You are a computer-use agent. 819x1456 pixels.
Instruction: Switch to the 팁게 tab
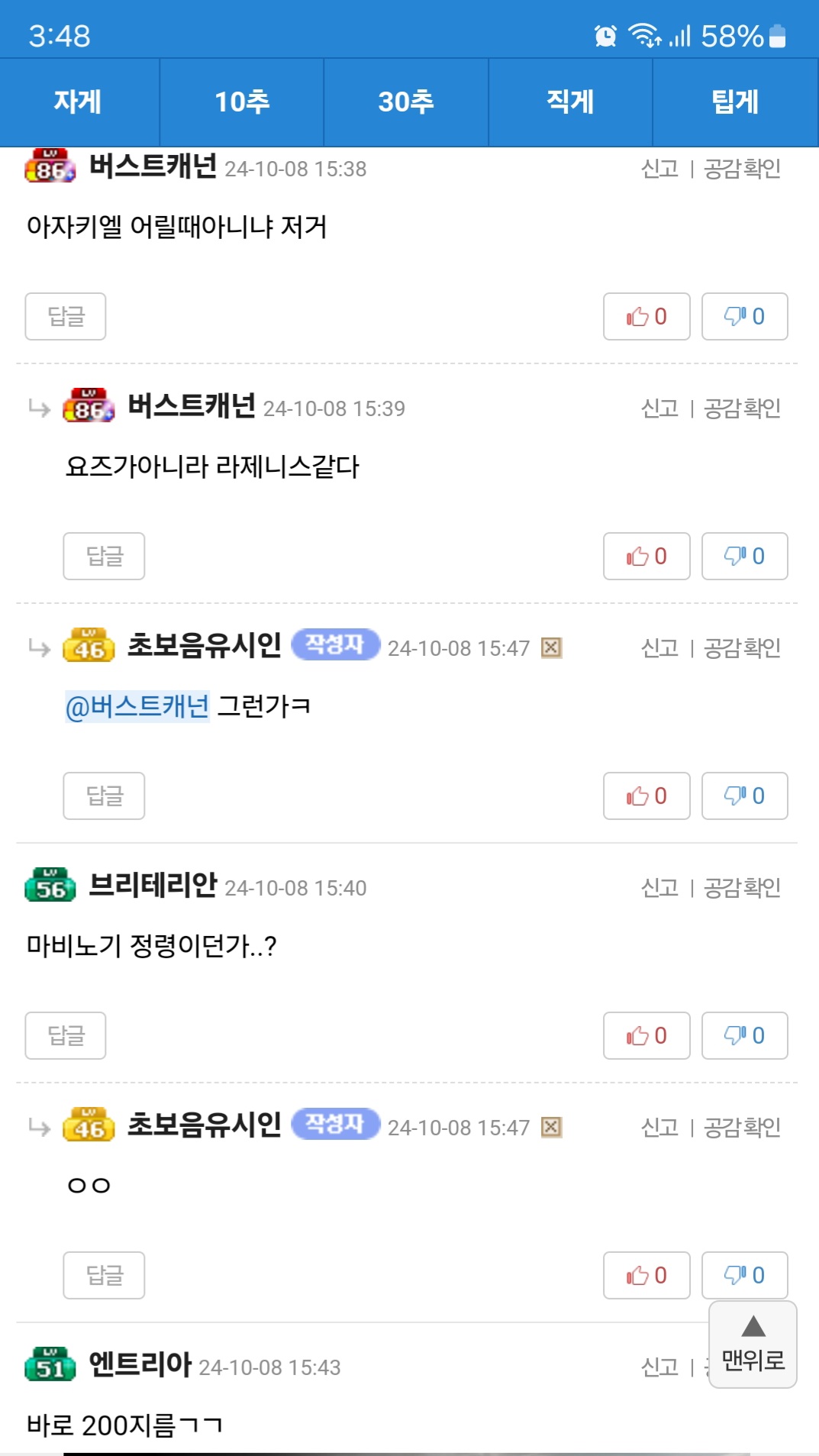[735, 102]
